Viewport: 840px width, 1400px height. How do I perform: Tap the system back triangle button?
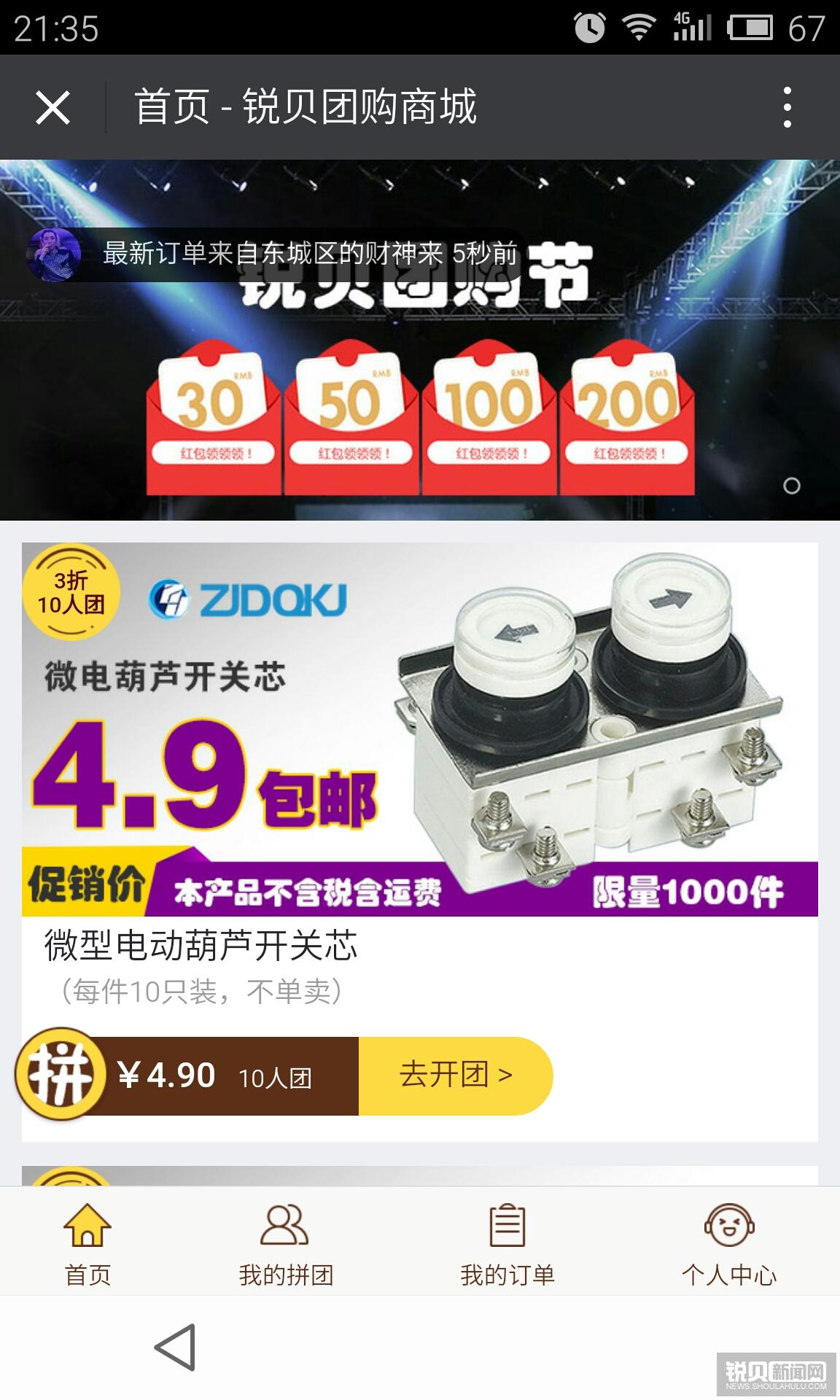(x=175, y=1347)
